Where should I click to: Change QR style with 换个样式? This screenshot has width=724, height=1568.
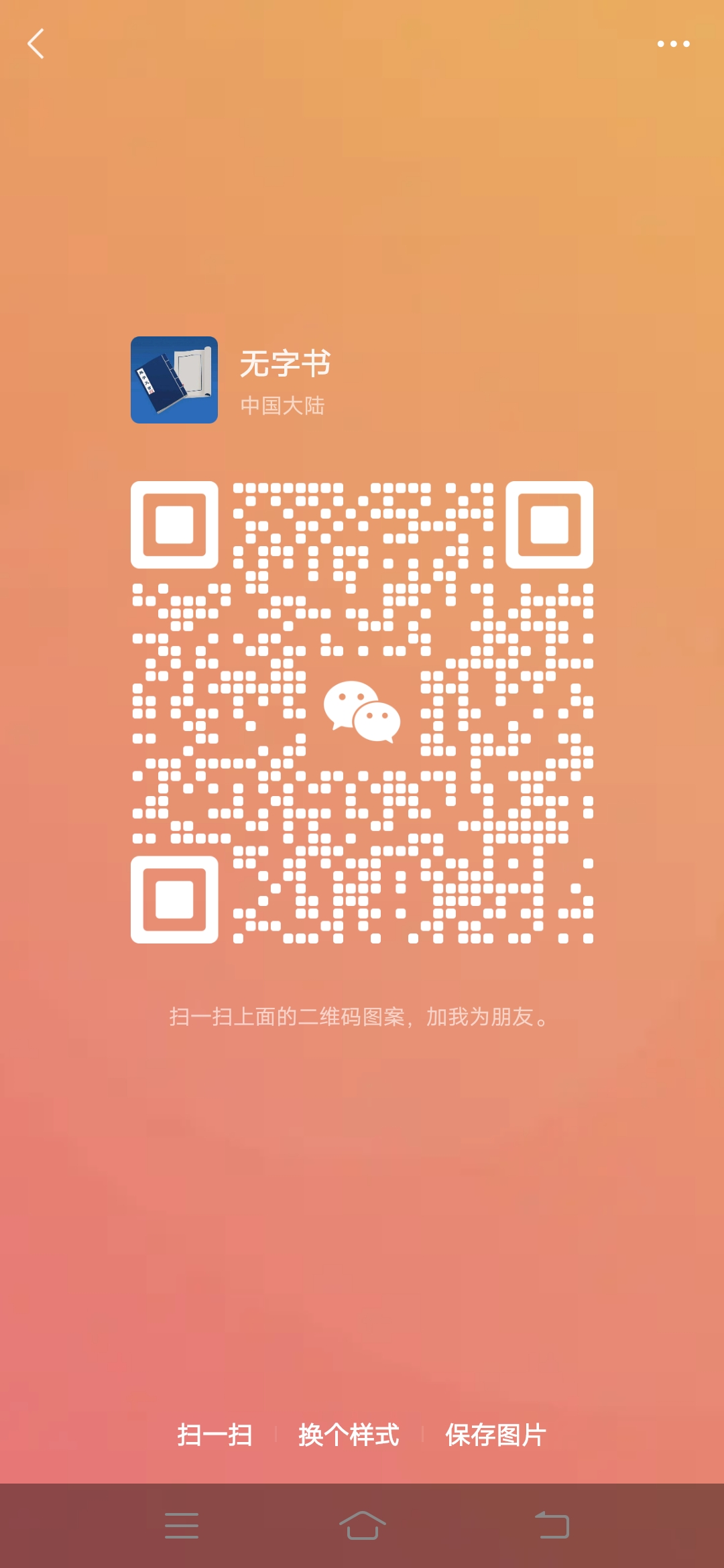349,1435
